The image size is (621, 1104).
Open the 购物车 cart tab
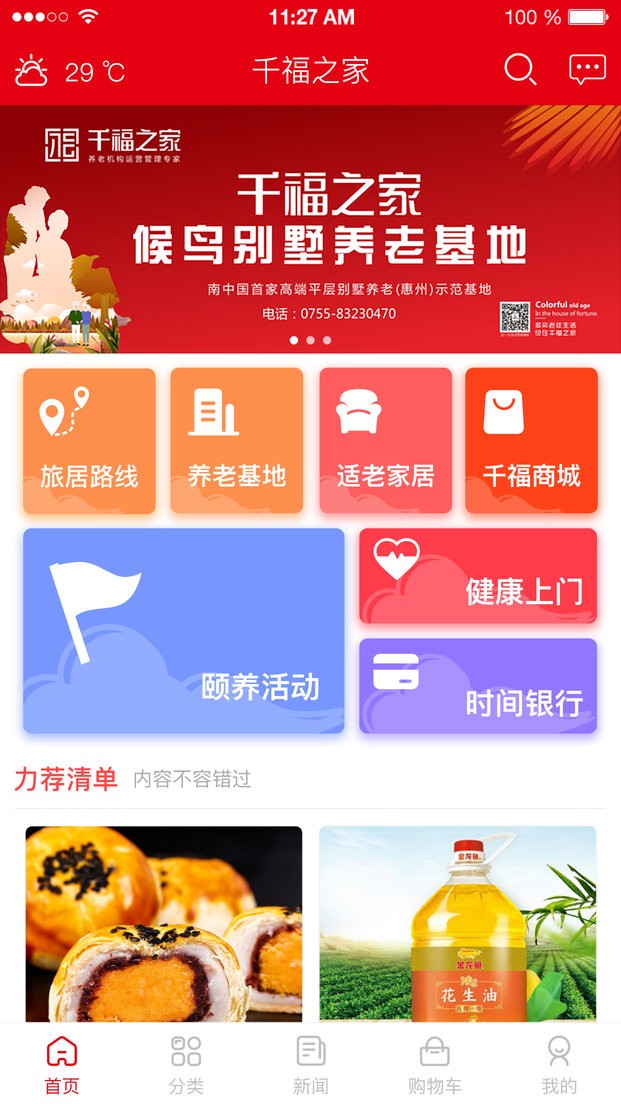434,1065
